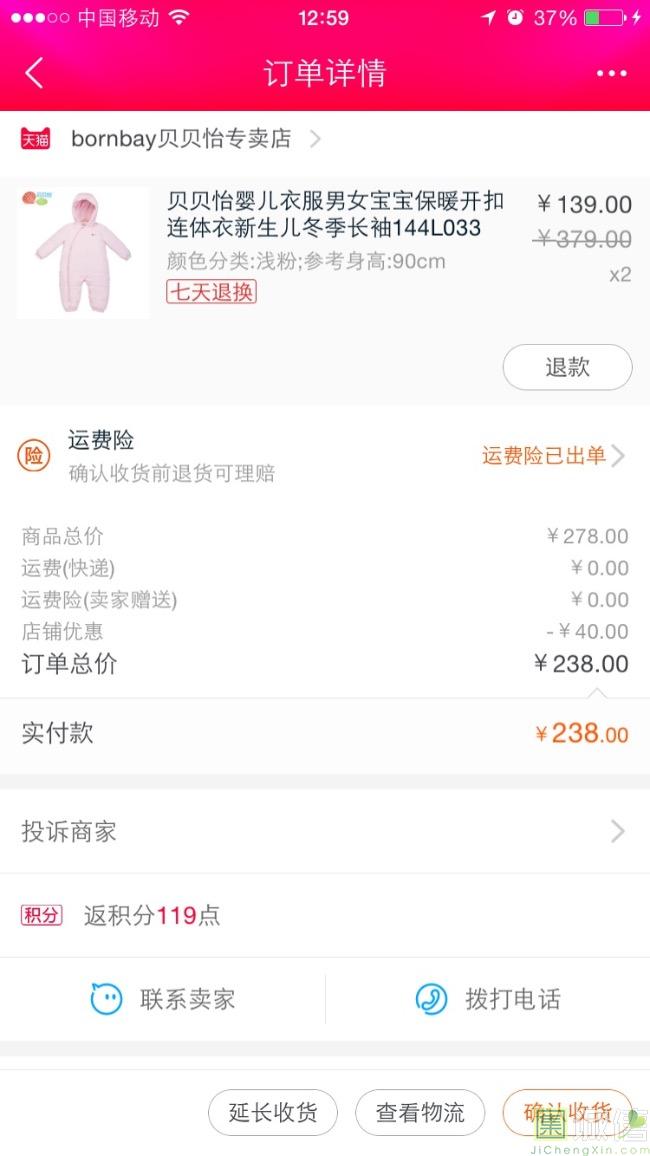
Task: Tap 联系卖家 to message seller
Action: [163, 998]
